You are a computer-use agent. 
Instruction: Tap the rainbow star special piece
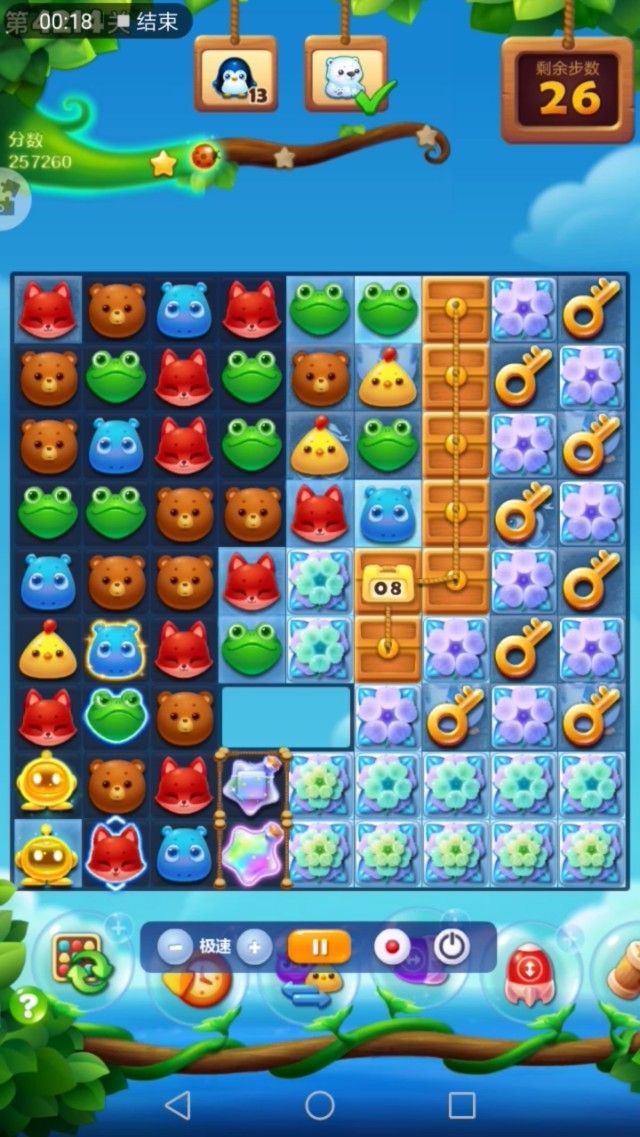click(x=252, y=853)
